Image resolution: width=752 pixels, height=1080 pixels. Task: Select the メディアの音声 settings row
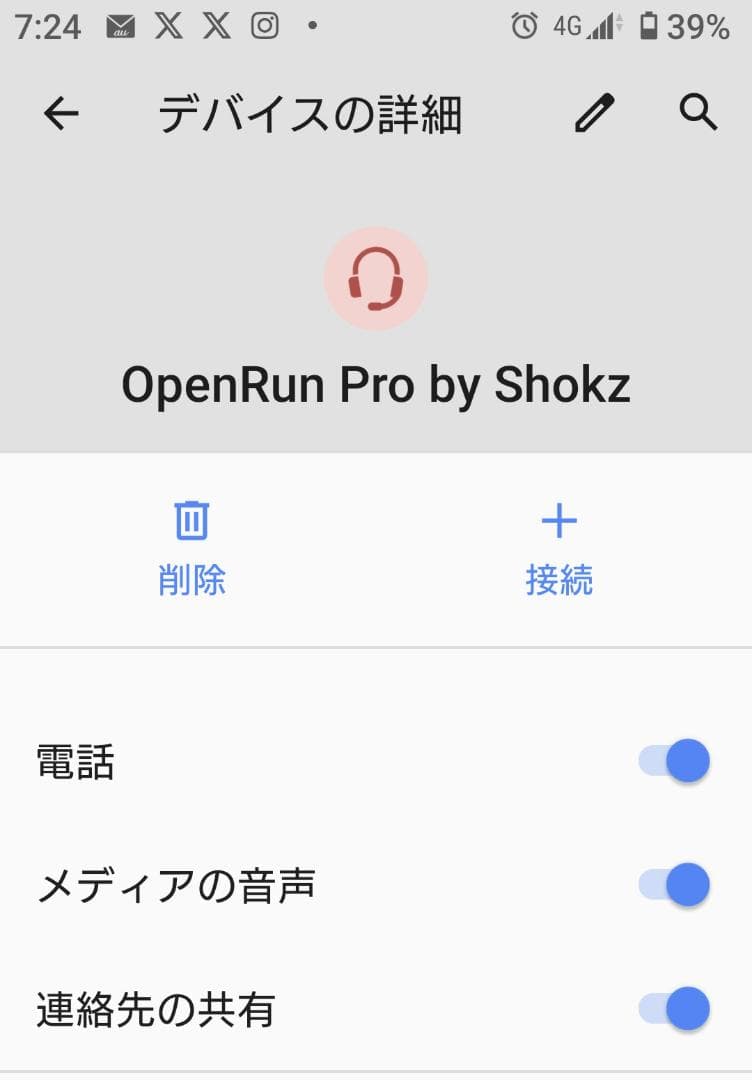coord(300,885)
